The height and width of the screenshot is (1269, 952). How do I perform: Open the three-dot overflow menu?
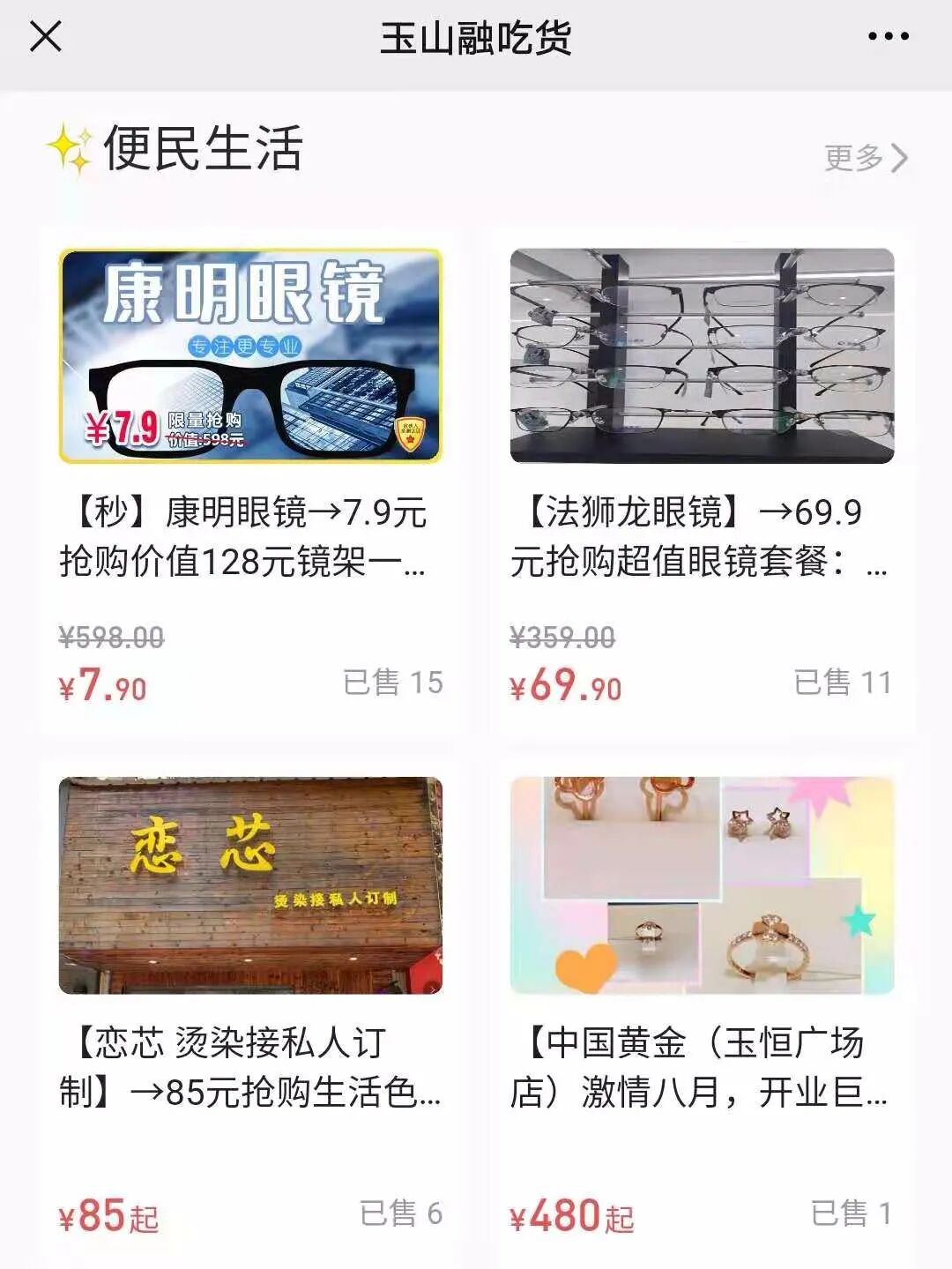pos(888,37)
